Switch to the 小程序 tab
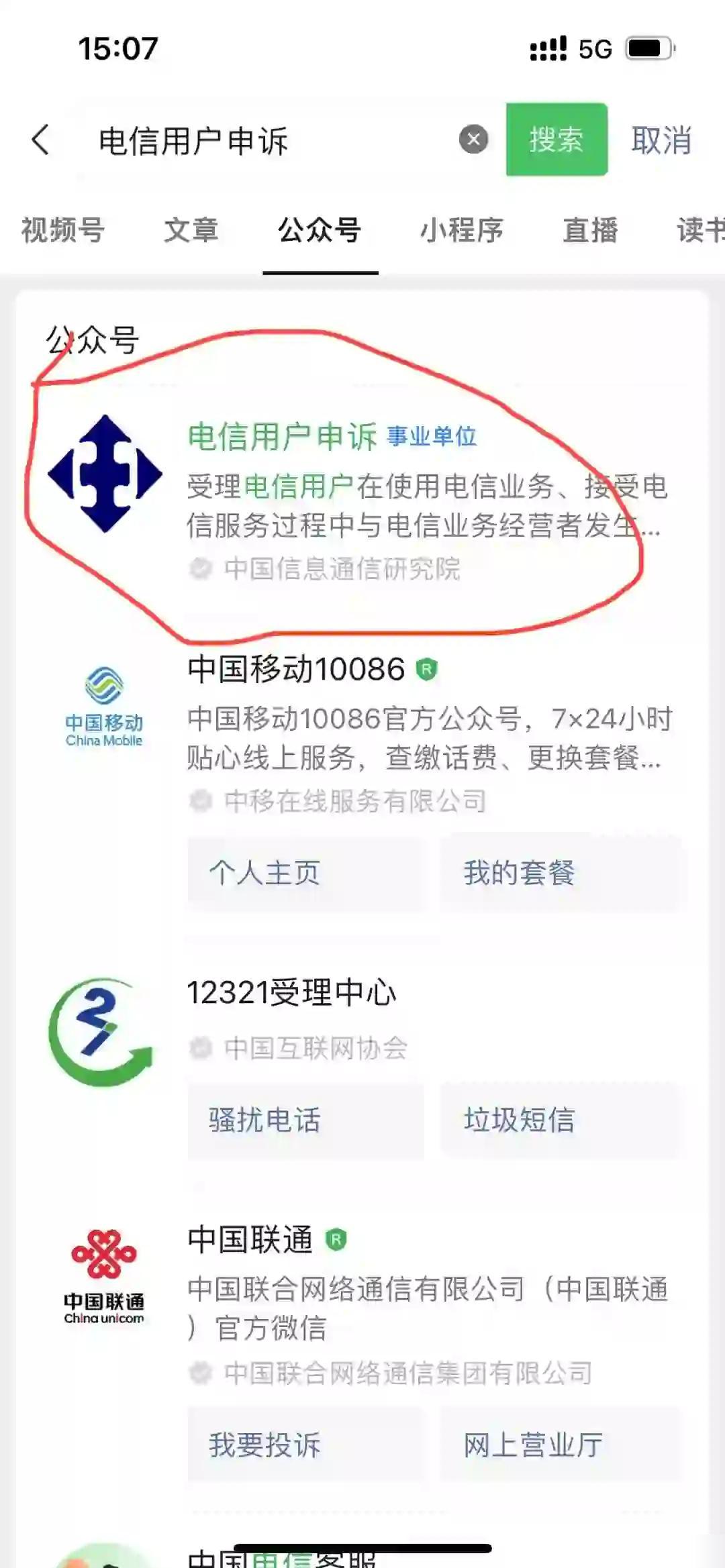The image size is (725, 1568). coord(461,230)
